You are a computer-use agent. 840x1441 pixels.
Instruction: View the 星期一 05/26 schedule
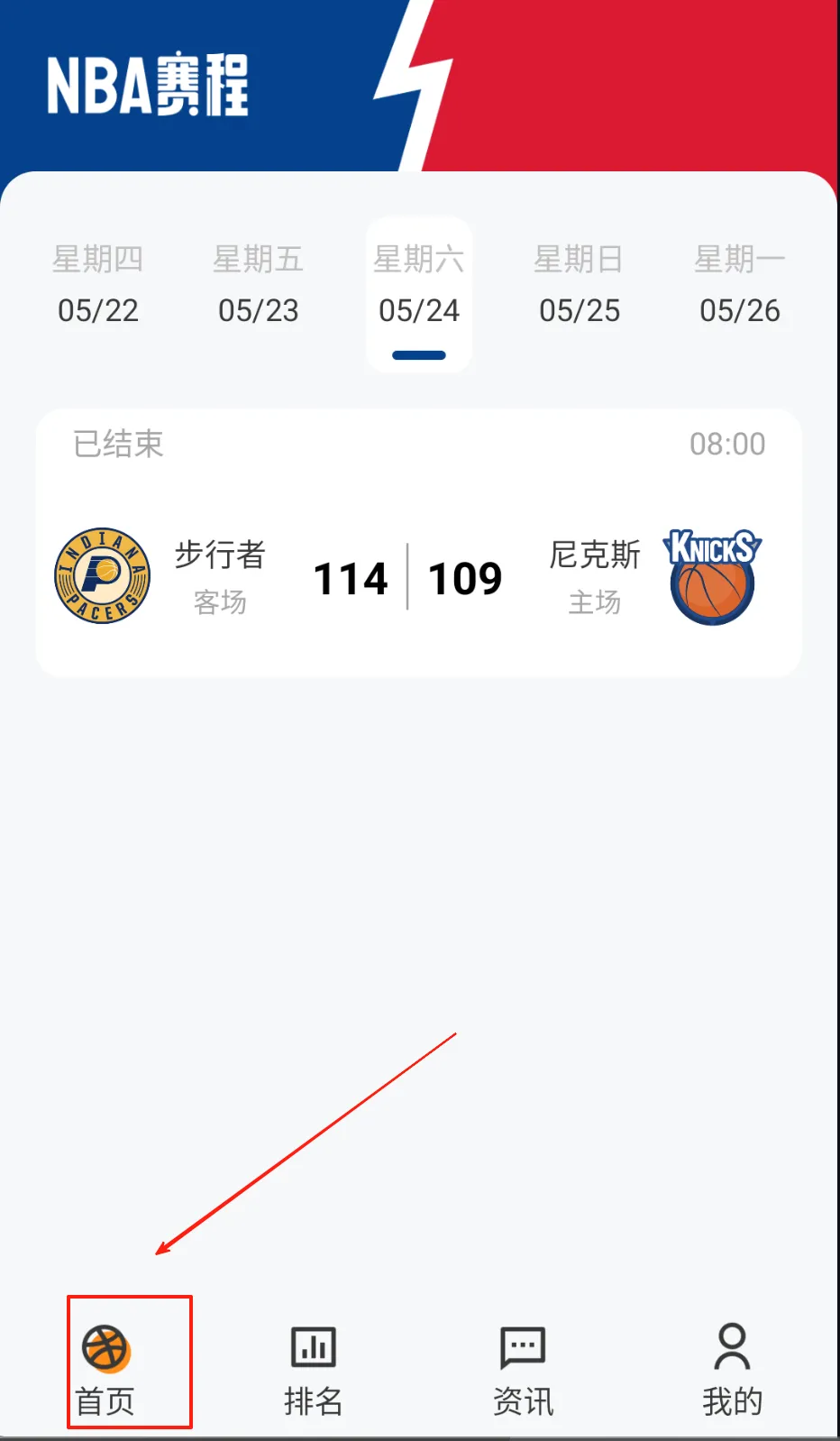[740, 286]
